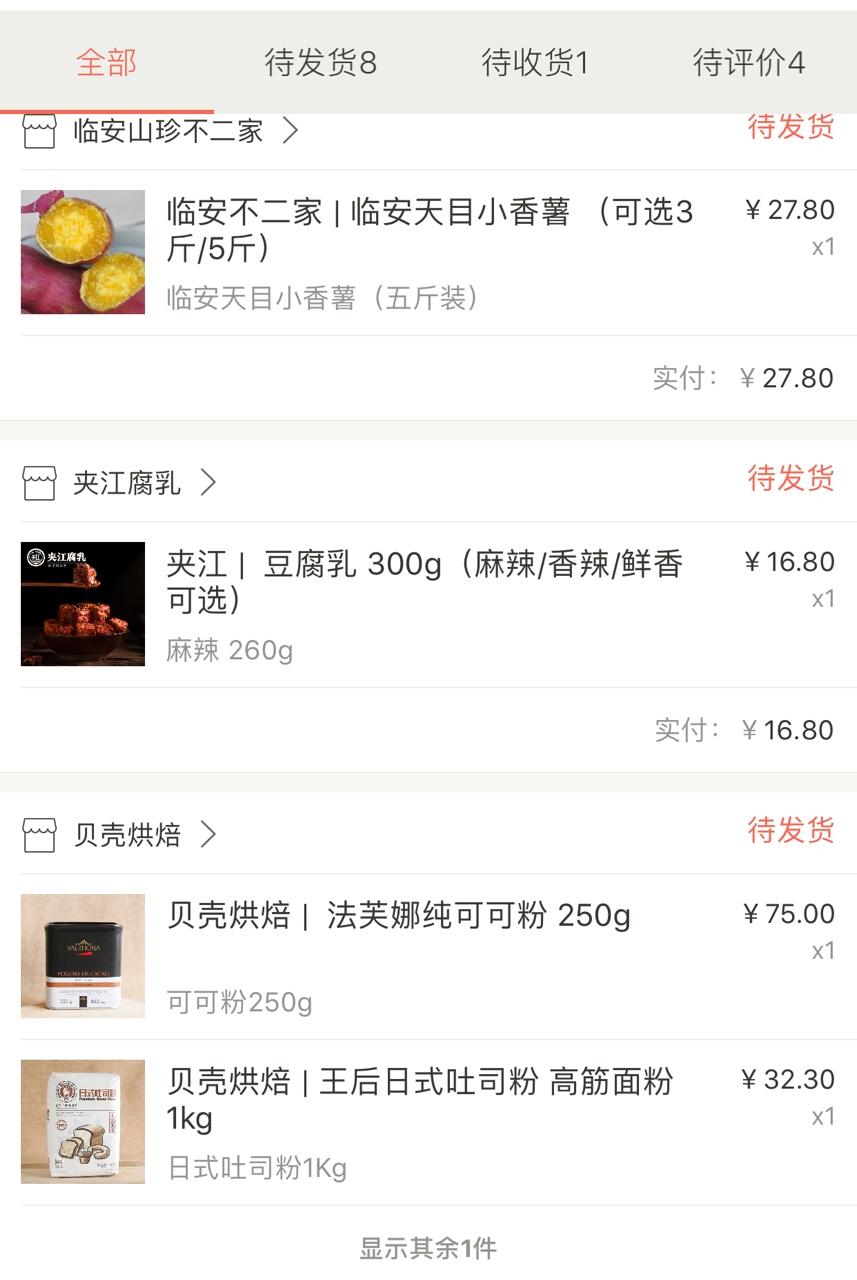The image size is (857, 1280).
Task: Go to the 贝壳烘焙 shop
Action: tap(127, 835)
